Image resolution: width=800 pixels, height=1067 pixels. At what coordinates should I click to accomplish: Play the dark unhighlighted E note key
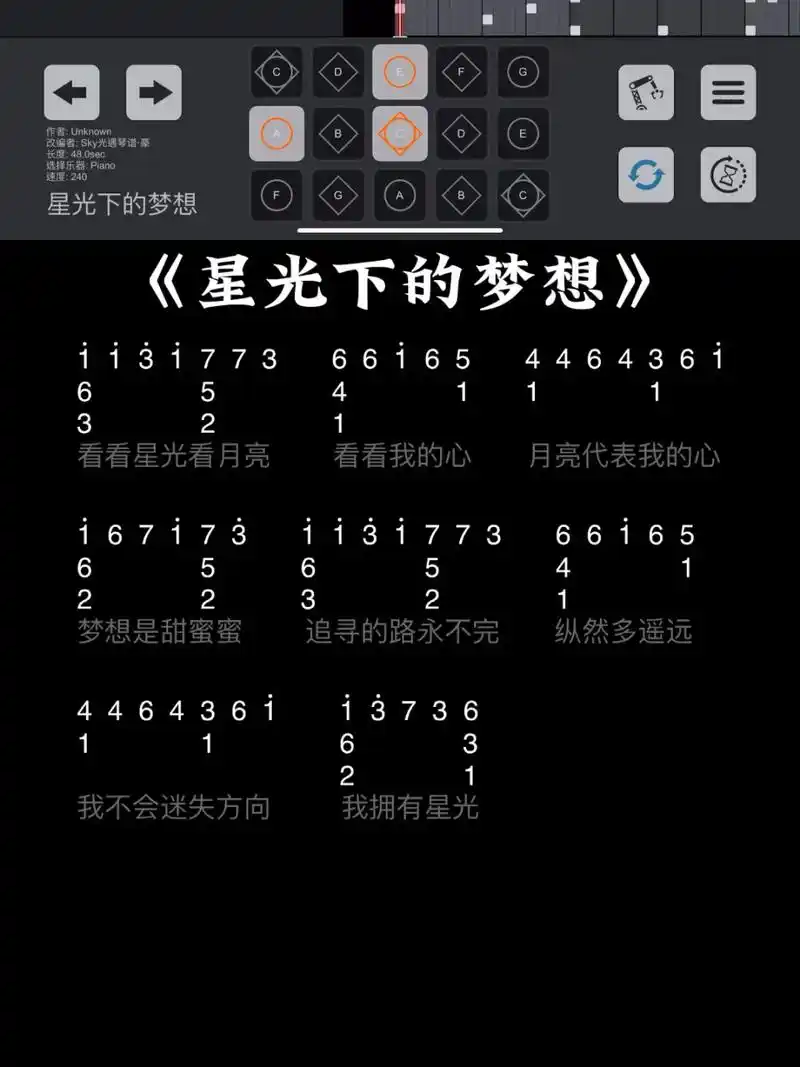523,134
